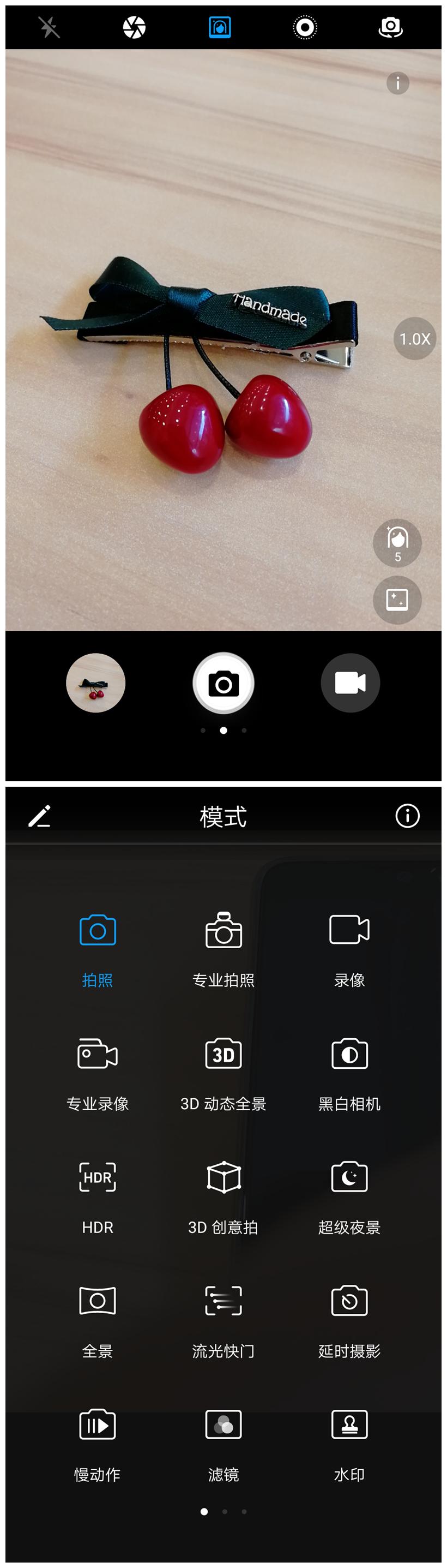Screen dimensions: 447x1568
Task: Switch to the front camera
Action: [x=390, y=27]
